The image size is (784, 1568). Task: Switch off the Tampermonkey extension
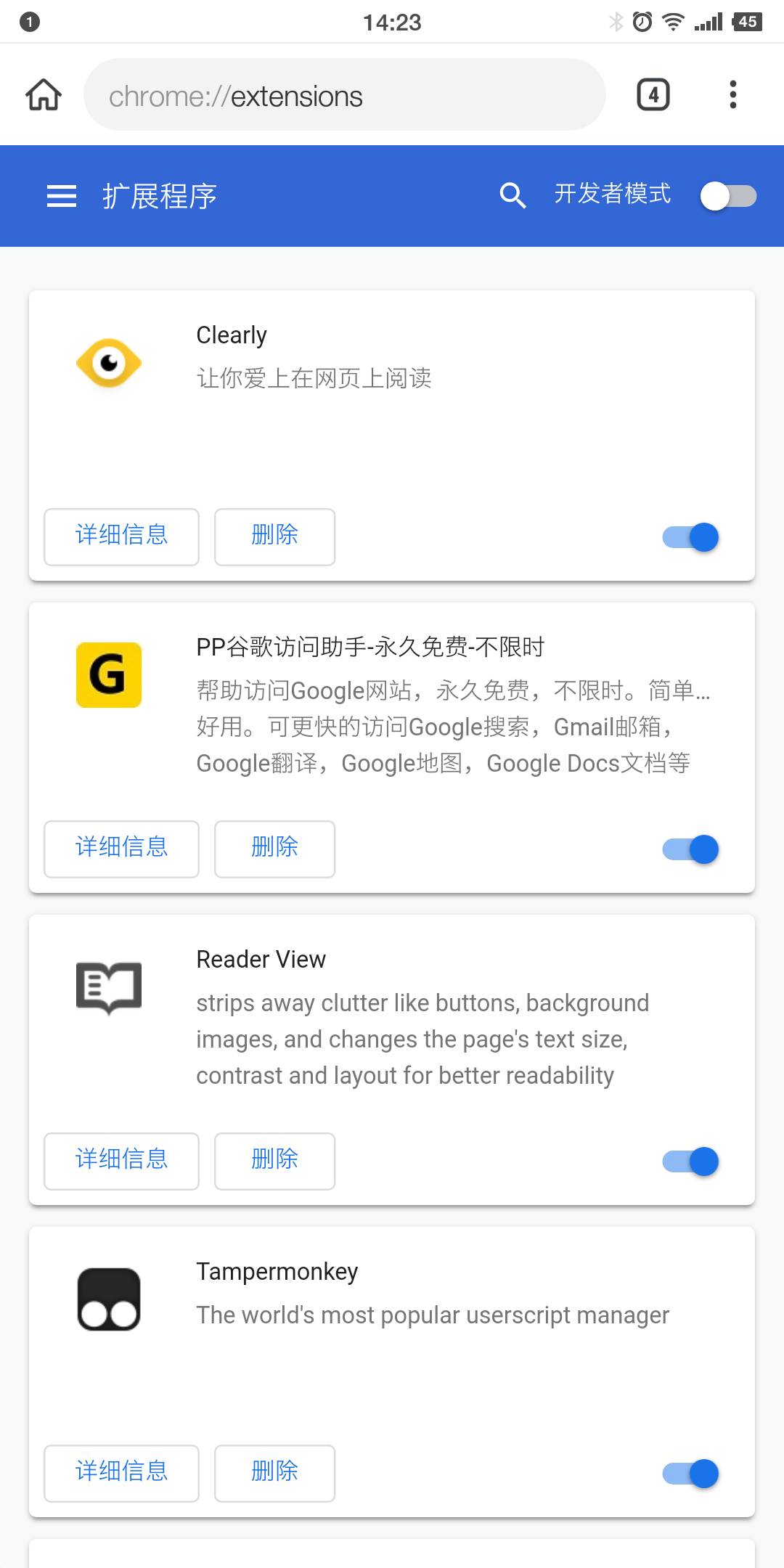(x=690, y=1474)
